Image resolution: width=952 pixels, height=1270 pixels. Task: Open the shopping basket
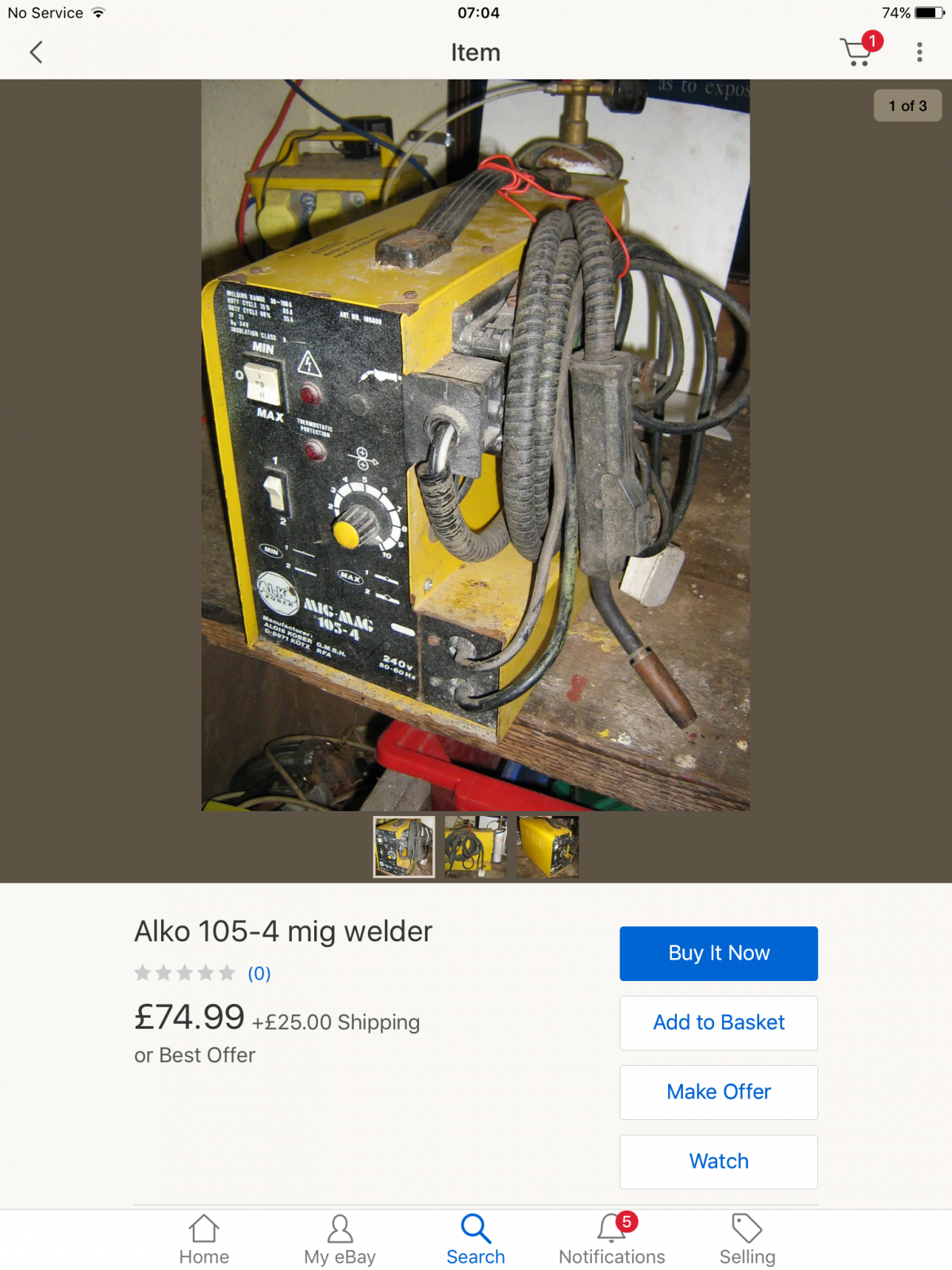tap(858, 52)
